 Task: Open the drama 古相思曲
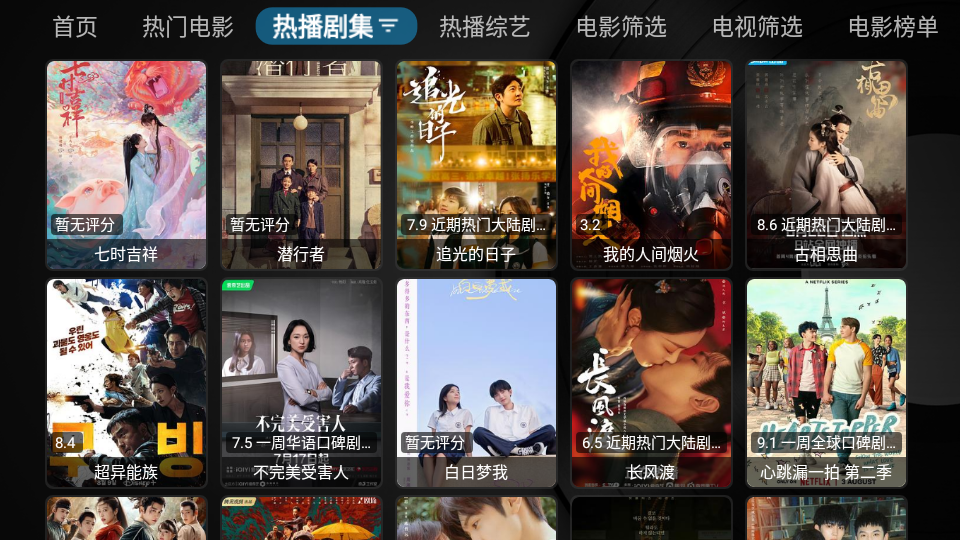[826, 165]
